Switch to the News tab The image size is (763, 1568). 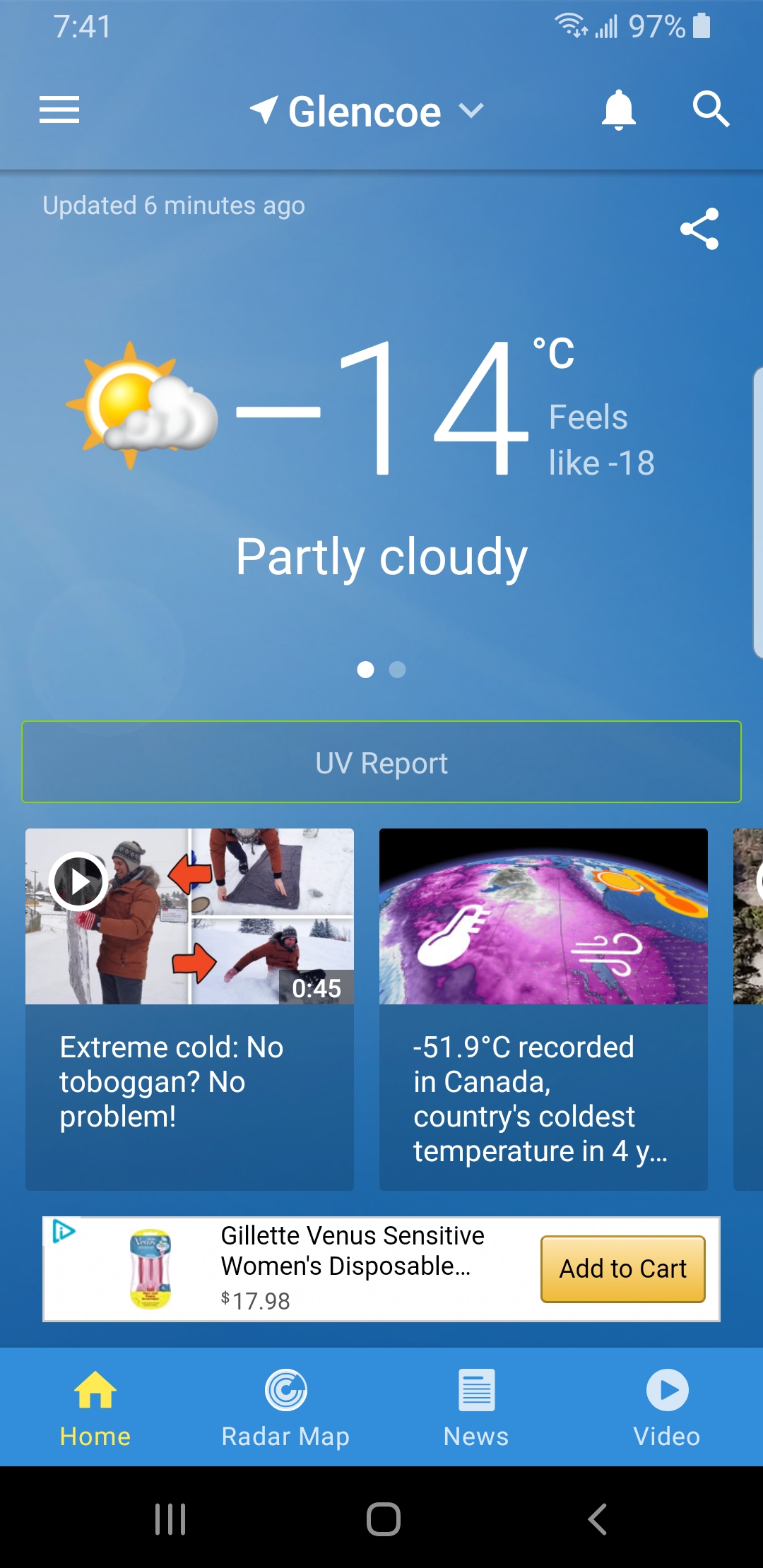pos(476,1407)
